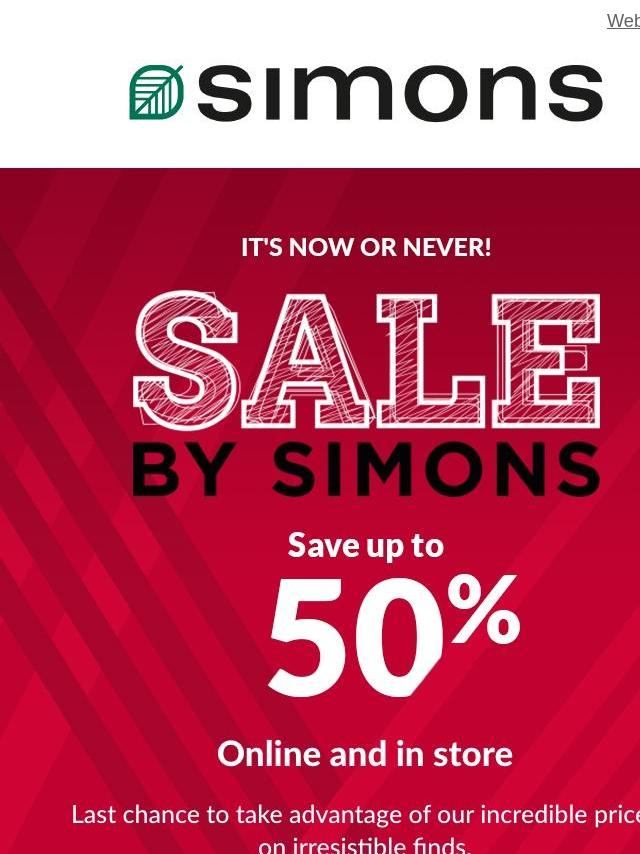
Task: Open the underlined Web version link
Action: 623,21
